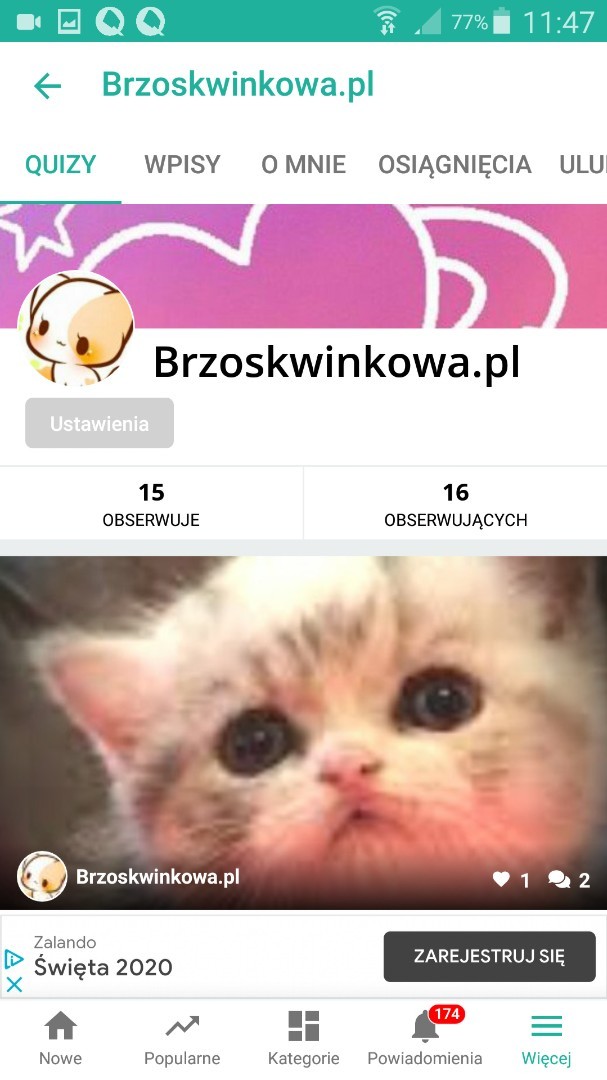The image size is (607, 1080).
Task: Close the Zalando ad banner
Action: point(14,984)
